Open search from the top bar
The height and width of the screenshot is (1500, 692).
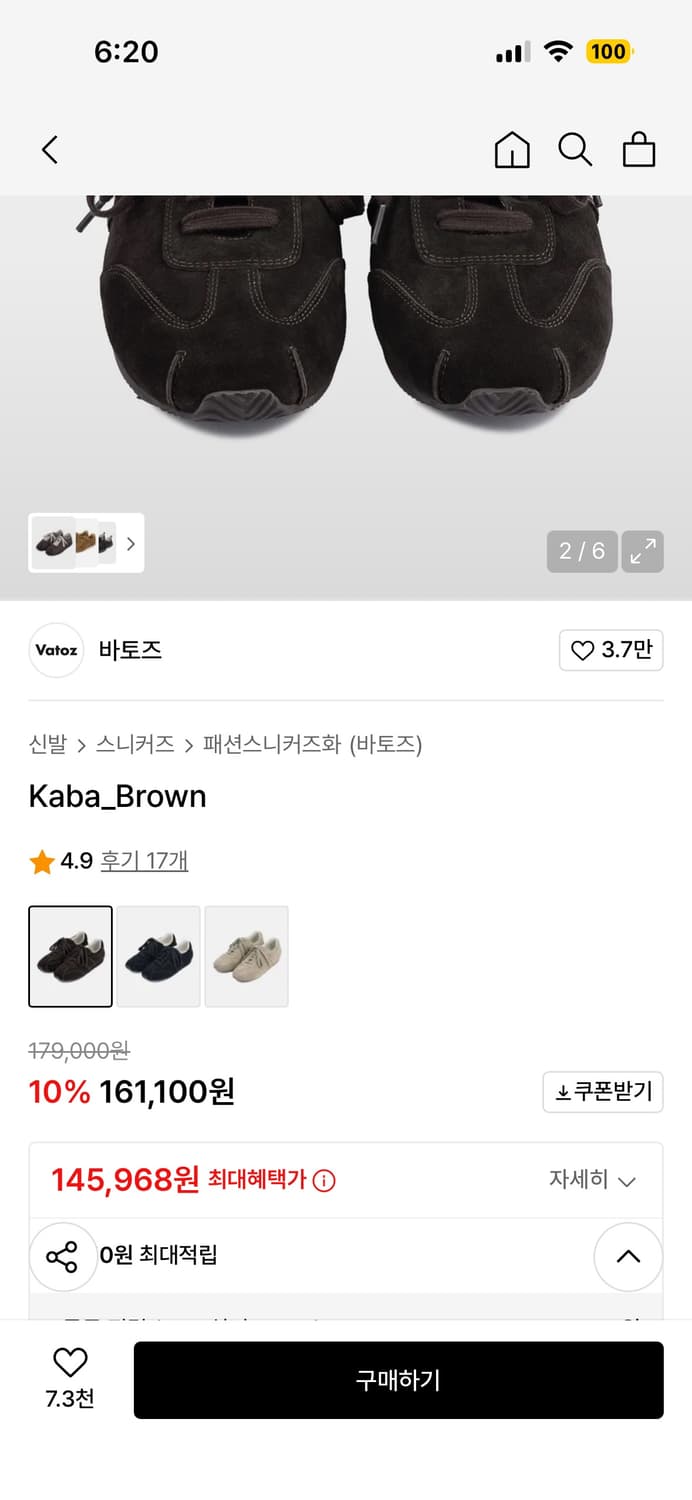coord(575,150)
